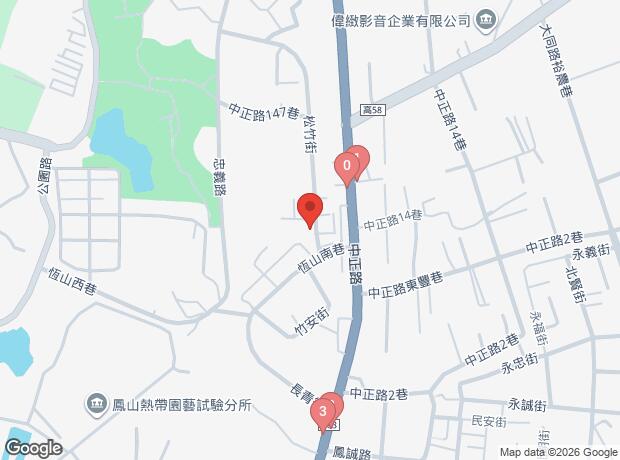
Task: Tap the map marker numbered 3
Action: (322, 410)
